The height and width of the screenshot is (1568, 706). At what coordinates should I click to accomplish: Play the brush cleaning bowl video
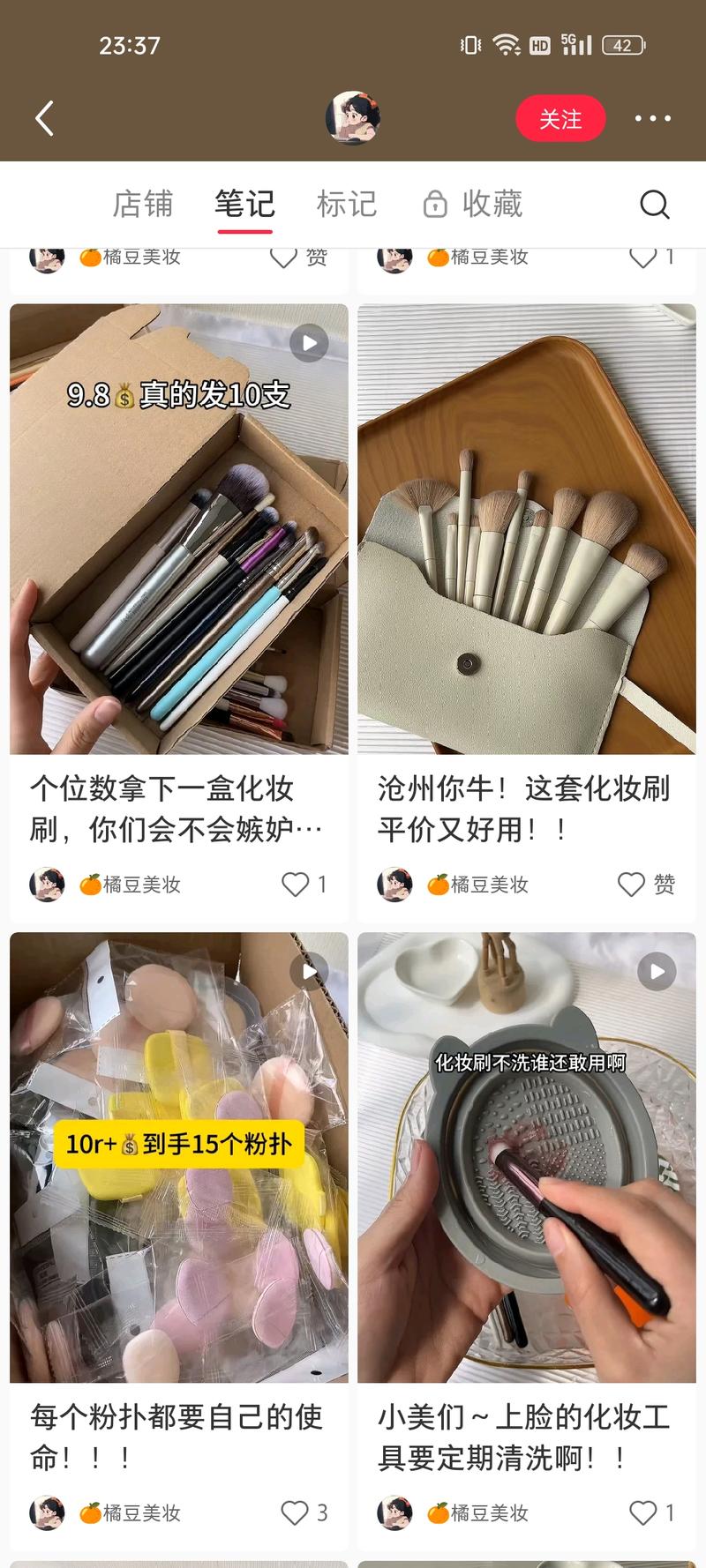pos(655,971)
